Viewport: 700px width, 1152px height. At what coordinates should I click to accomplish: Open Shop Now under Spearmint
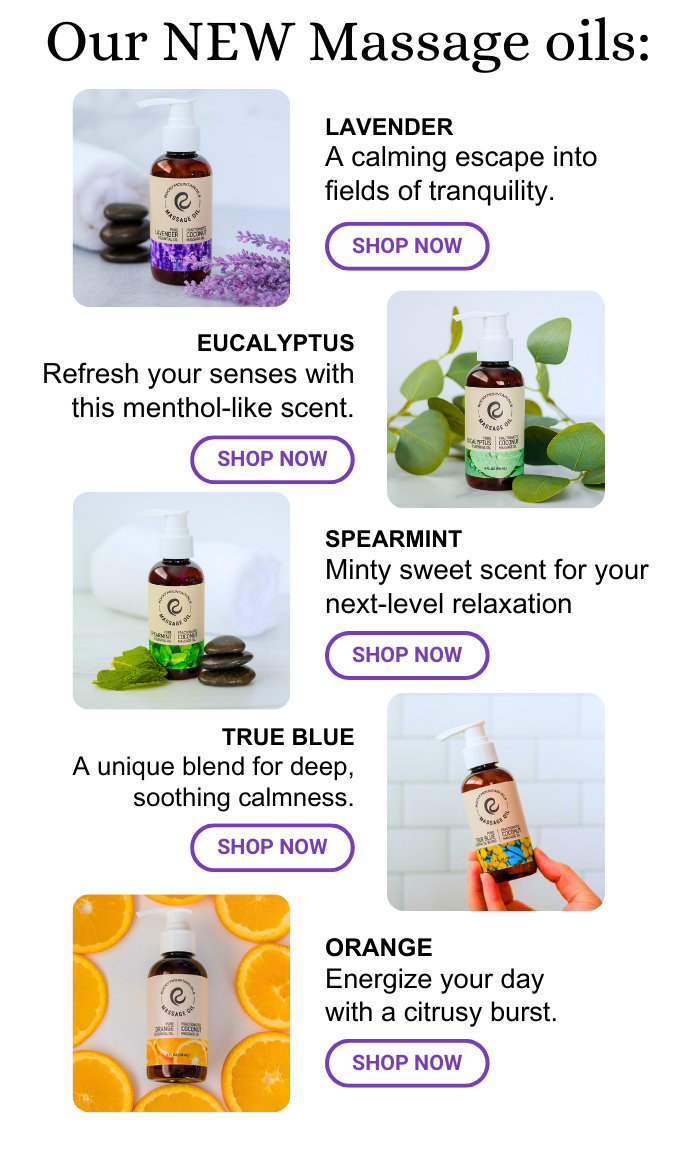pos(407,655)
